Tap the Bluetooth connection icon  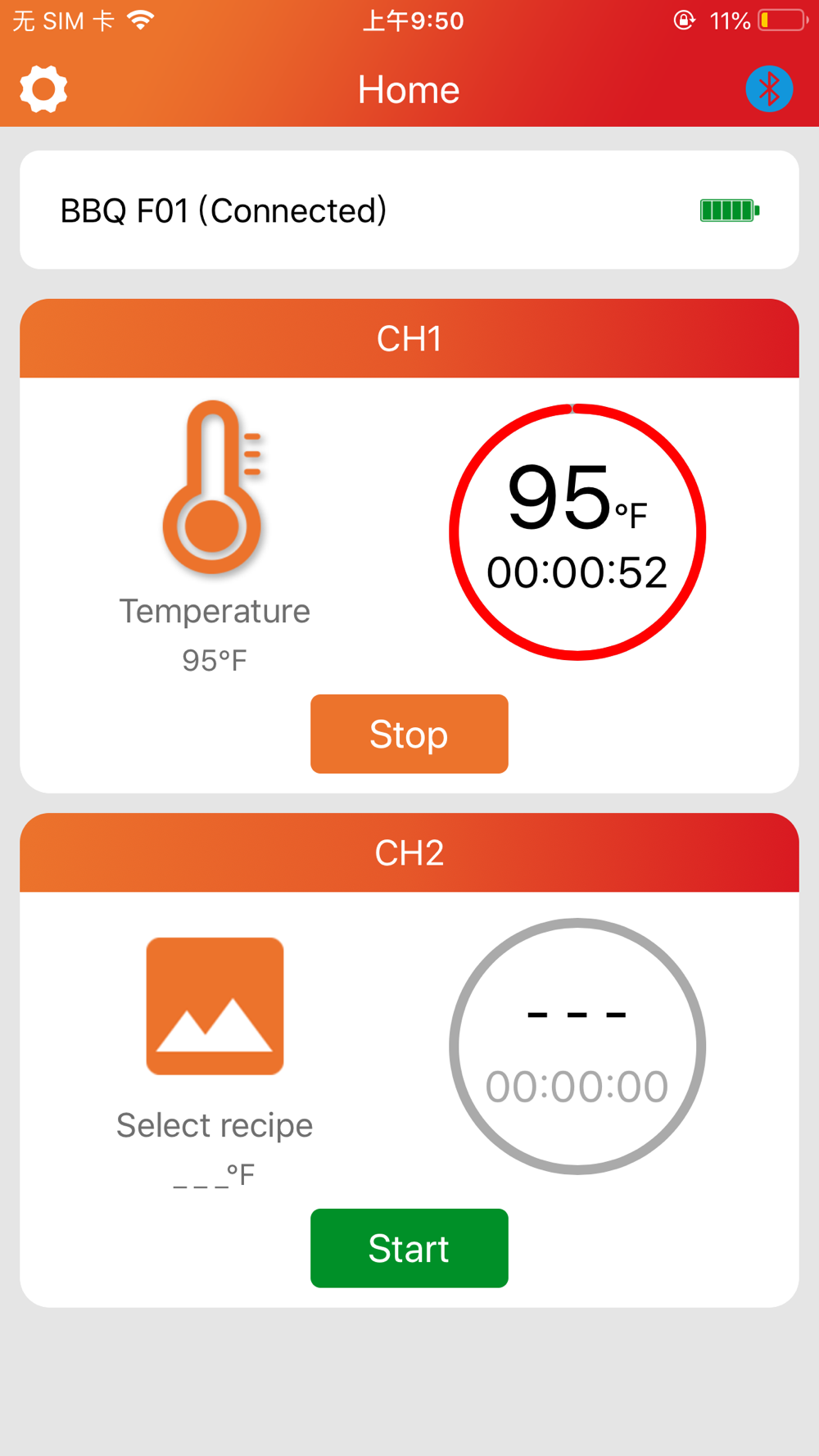tap(769, 88)
